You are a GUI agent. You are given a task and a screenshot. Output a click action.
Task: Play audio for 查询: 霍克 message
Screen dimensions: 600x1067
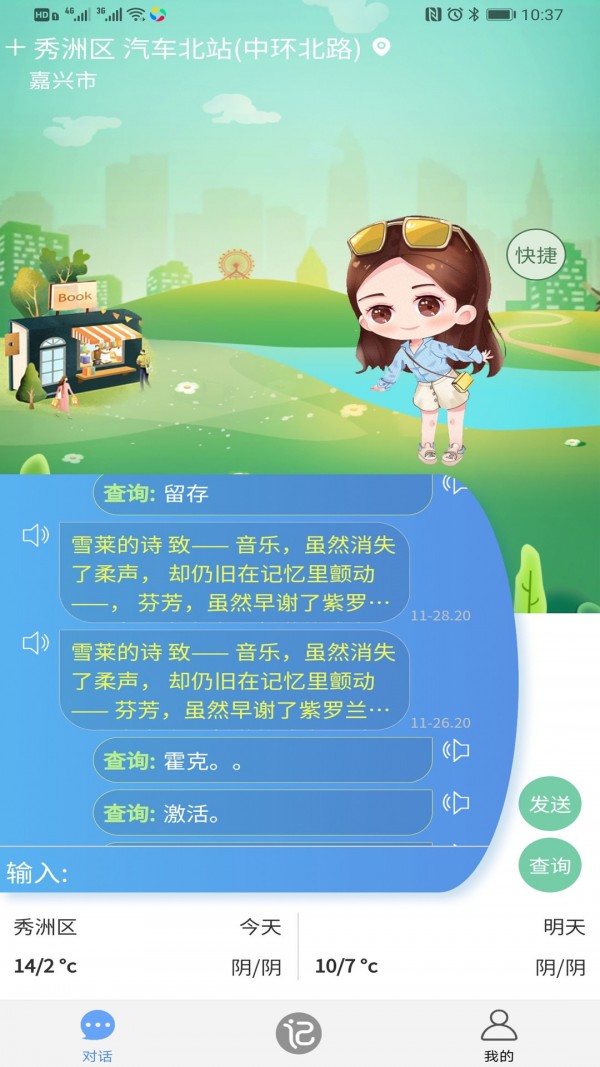456,750
